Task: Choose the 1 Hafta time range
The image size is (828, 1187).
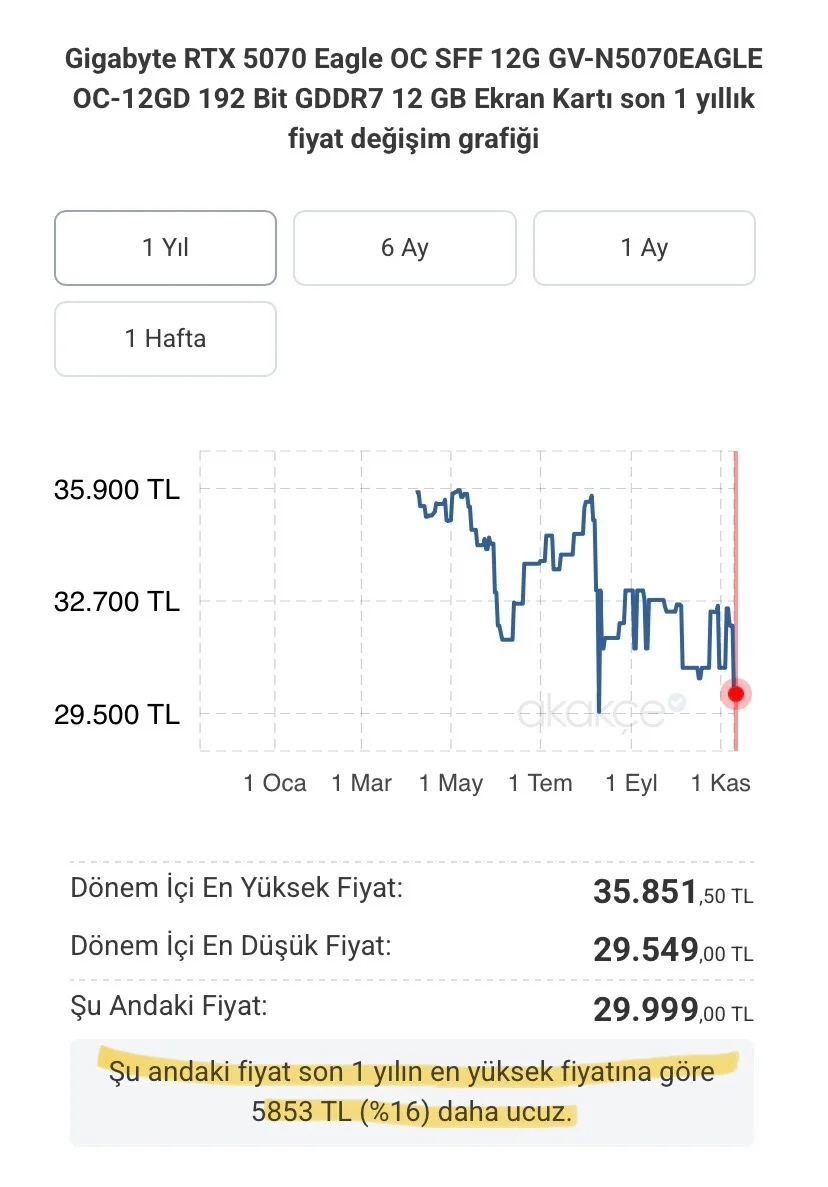Action: point(165,339)
